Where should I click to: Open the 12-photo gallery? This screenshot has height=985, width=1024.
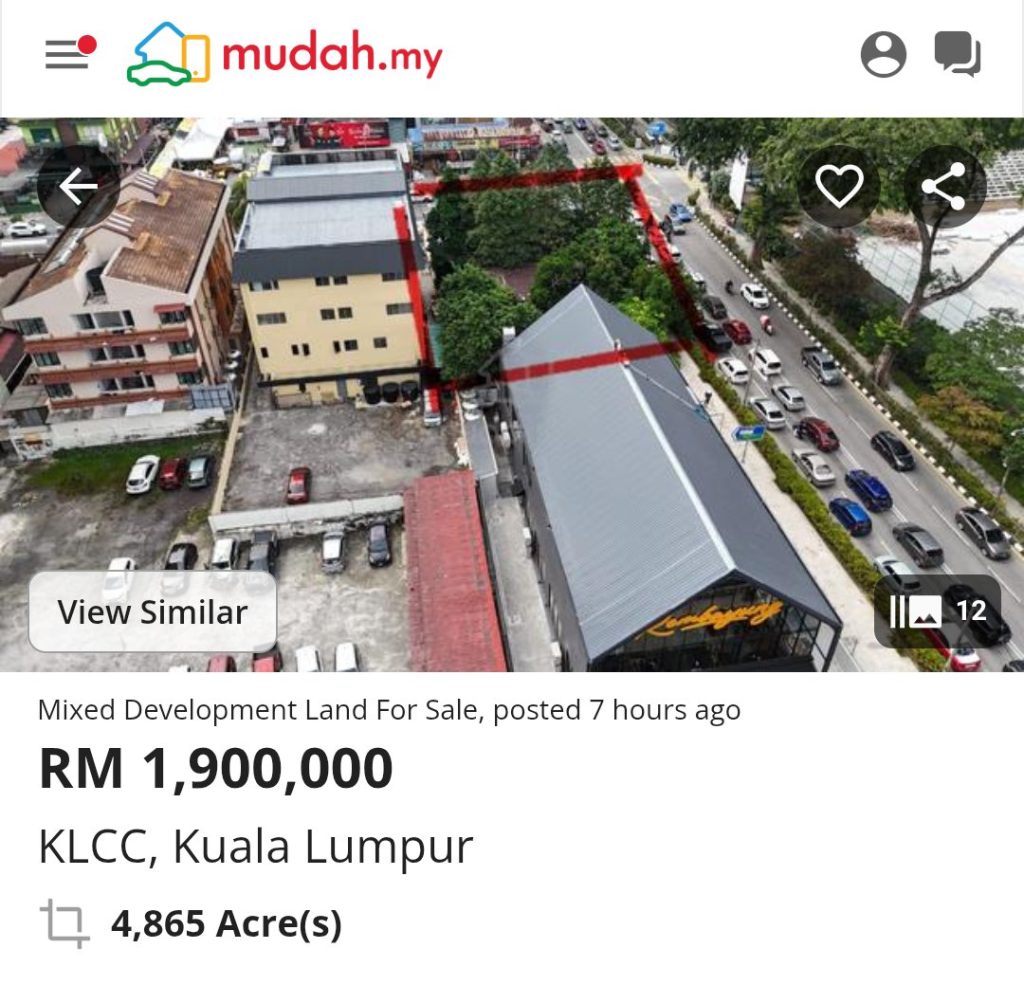pyautogui.click(x=937, y=611)
